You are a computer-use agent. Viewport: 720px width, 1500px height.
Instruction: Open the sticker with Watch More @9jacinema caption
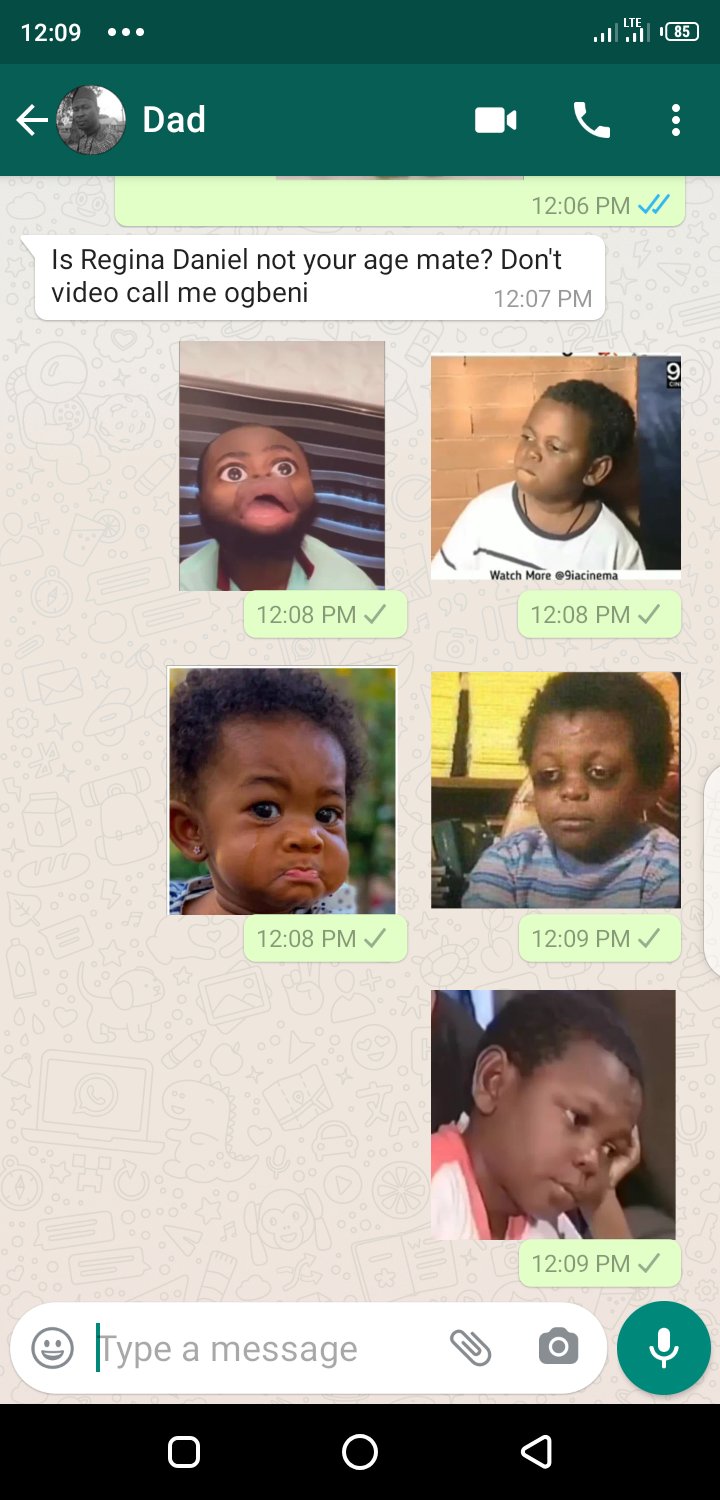point(556,467)
